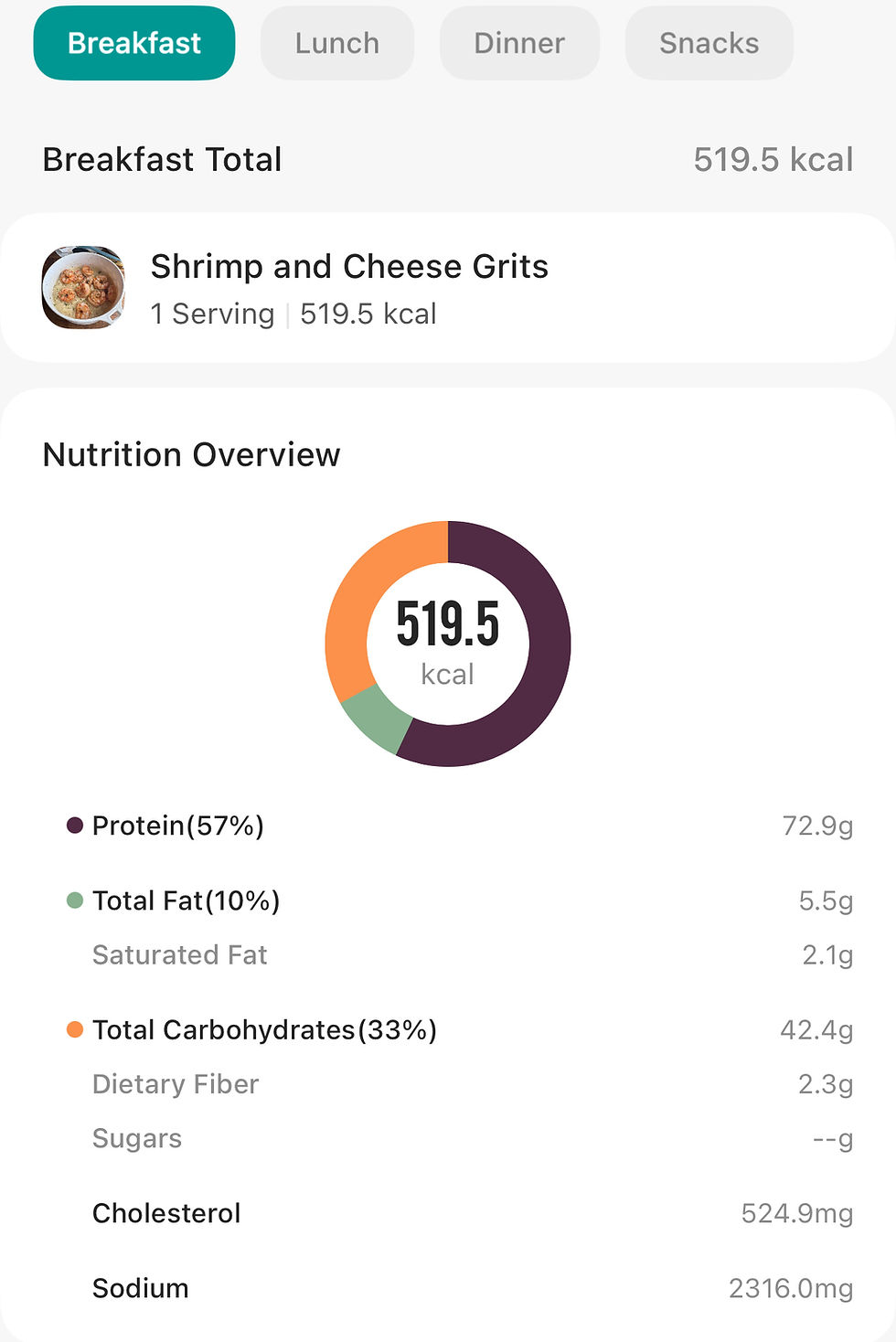
Task: Open the Shrimp and Cheese Grits entry
Action: [x=349, y=288]
